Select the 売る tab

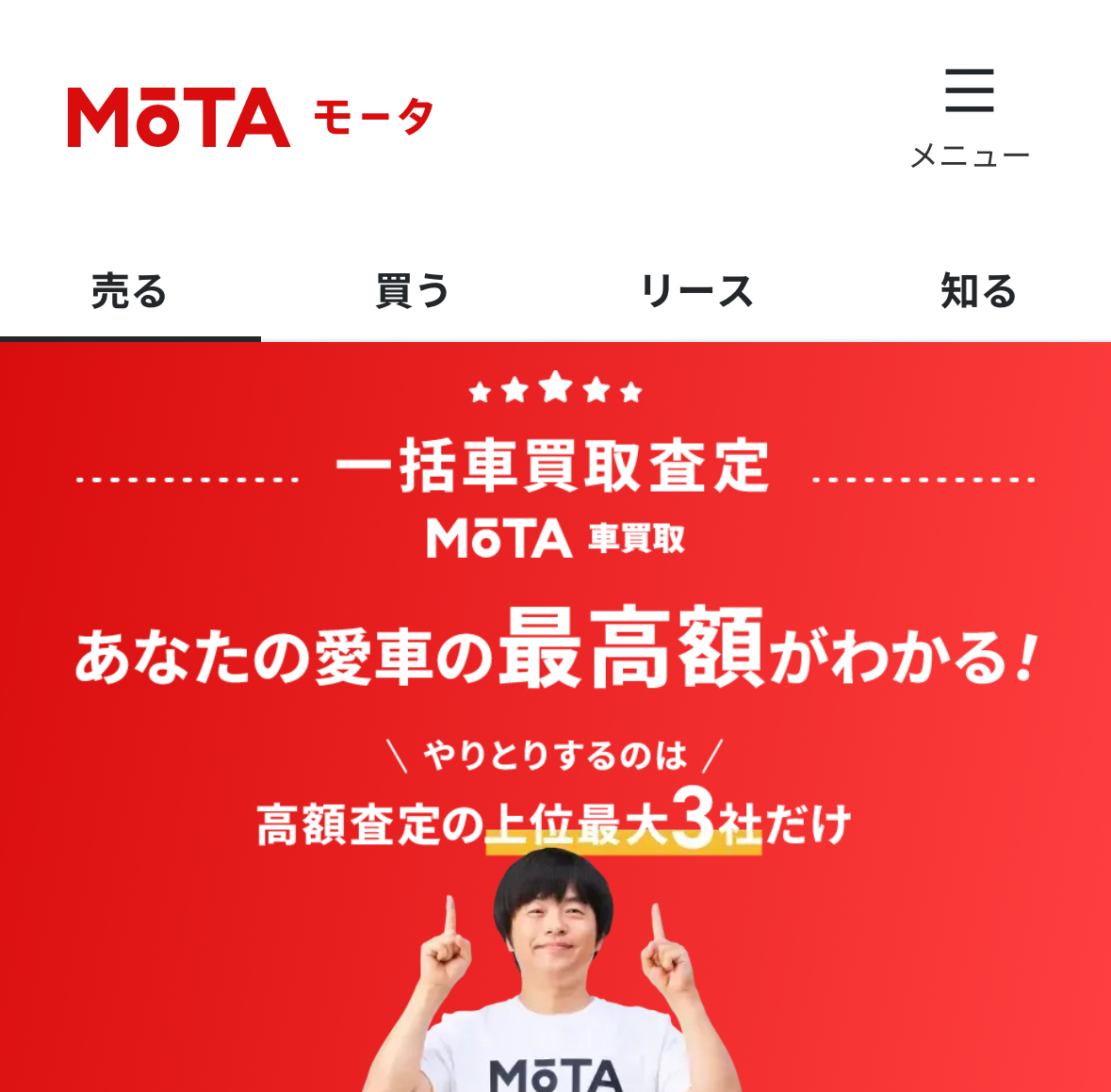pos(130,292)
